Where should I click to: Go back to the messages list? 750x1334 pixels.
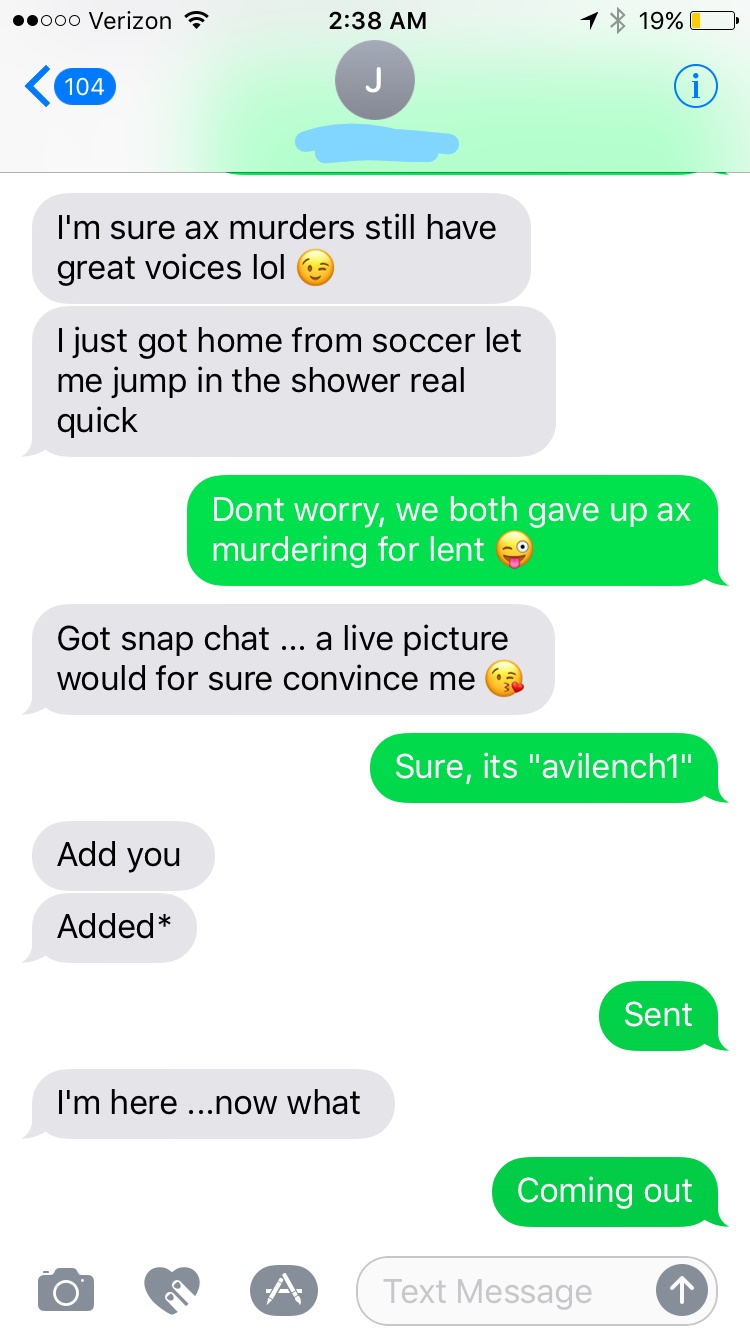tap(70, 87)
